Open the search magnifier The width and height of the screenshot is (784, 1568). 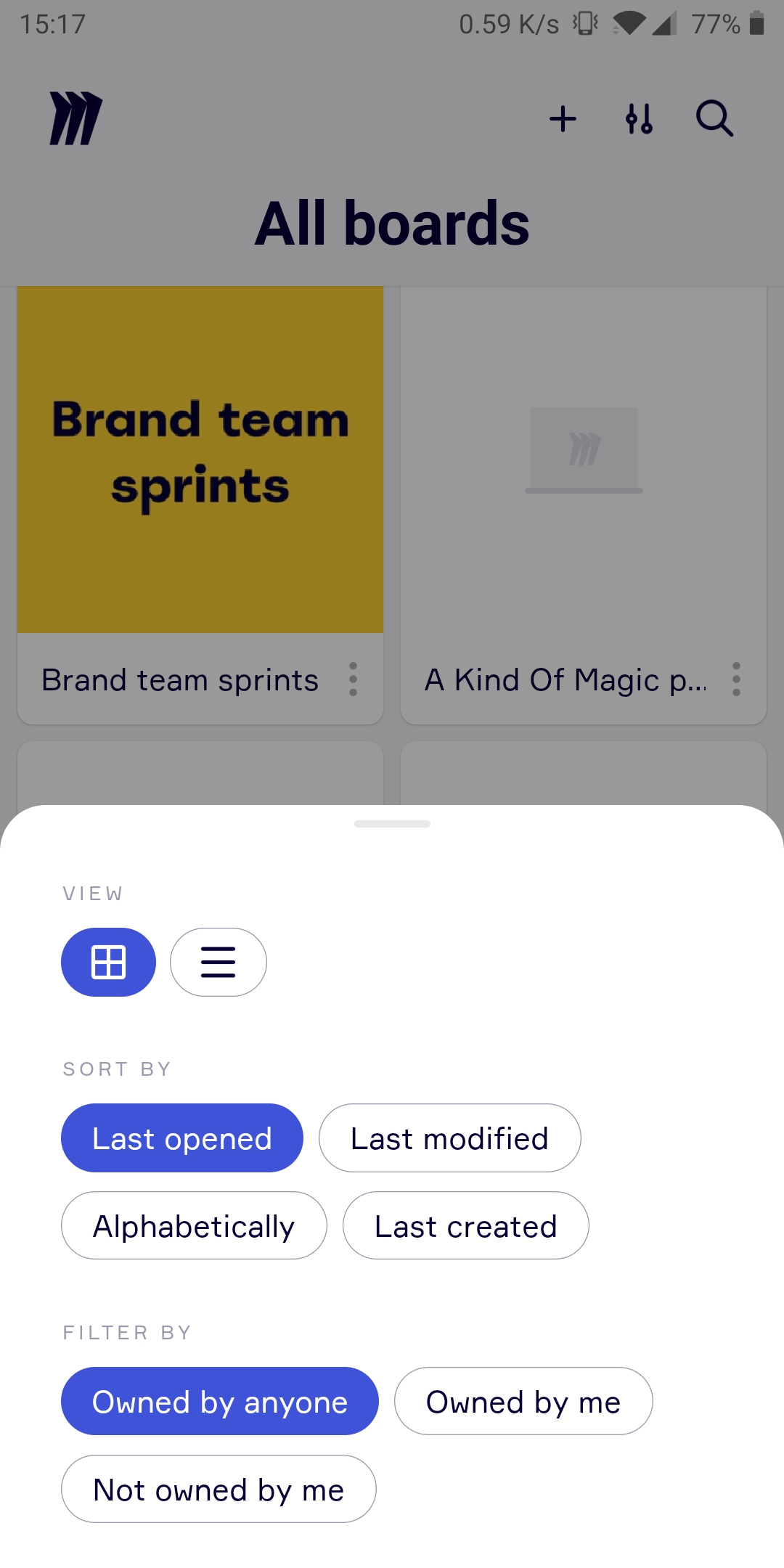pyautogui.click(x=714, y=119)
